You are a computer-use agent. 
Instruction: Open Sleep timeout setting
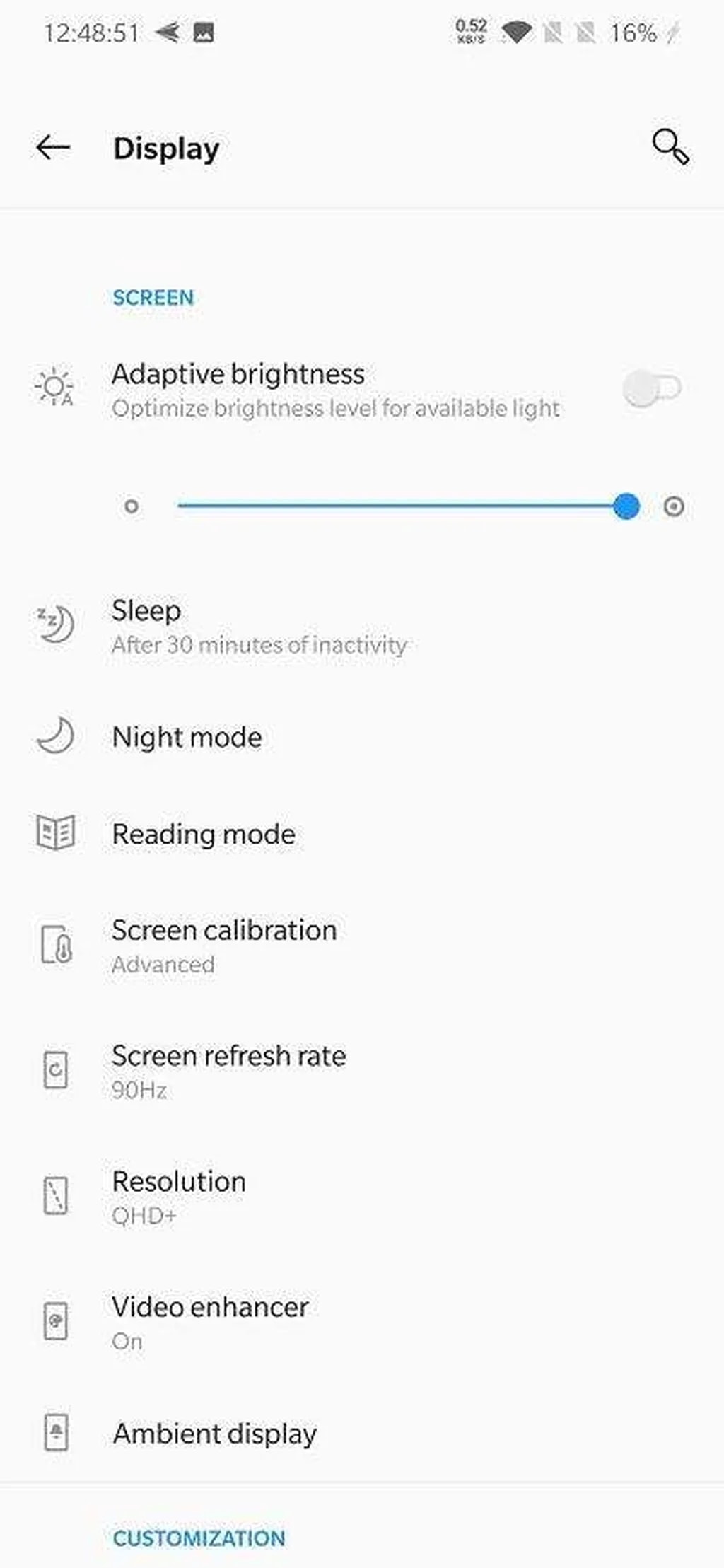[x=258, y=626]
